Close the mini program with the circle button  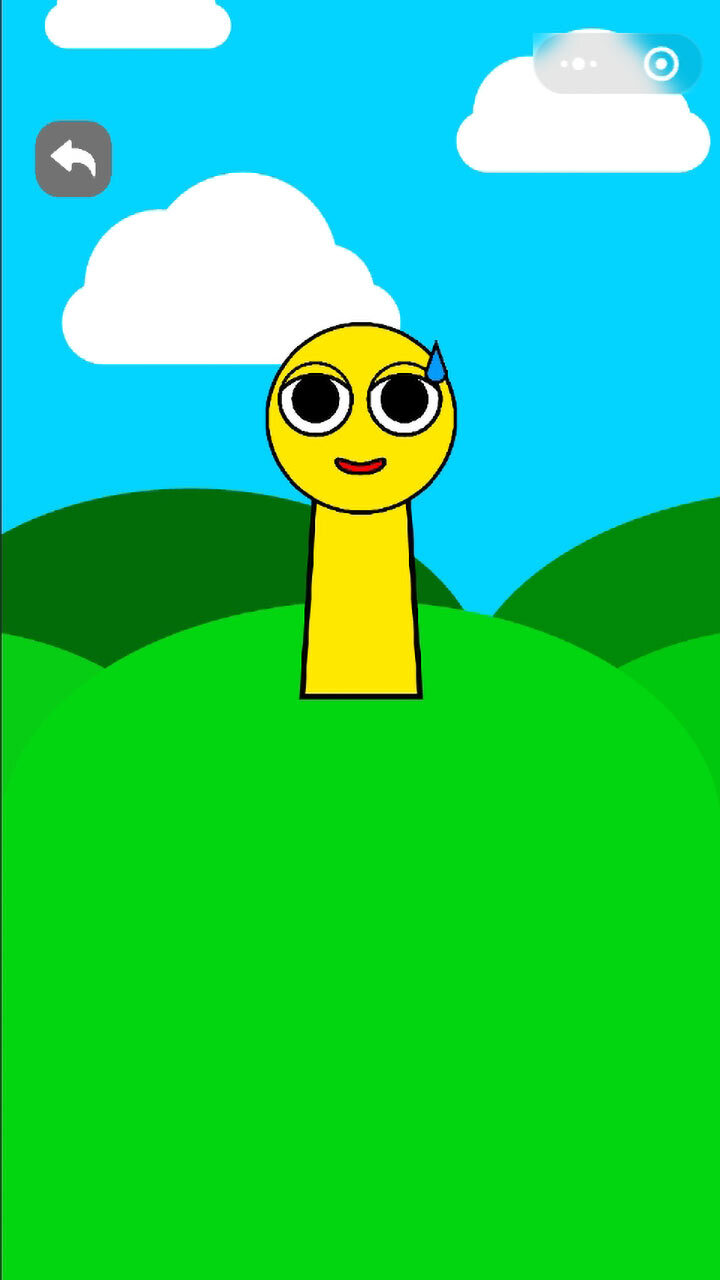(661, 64)
